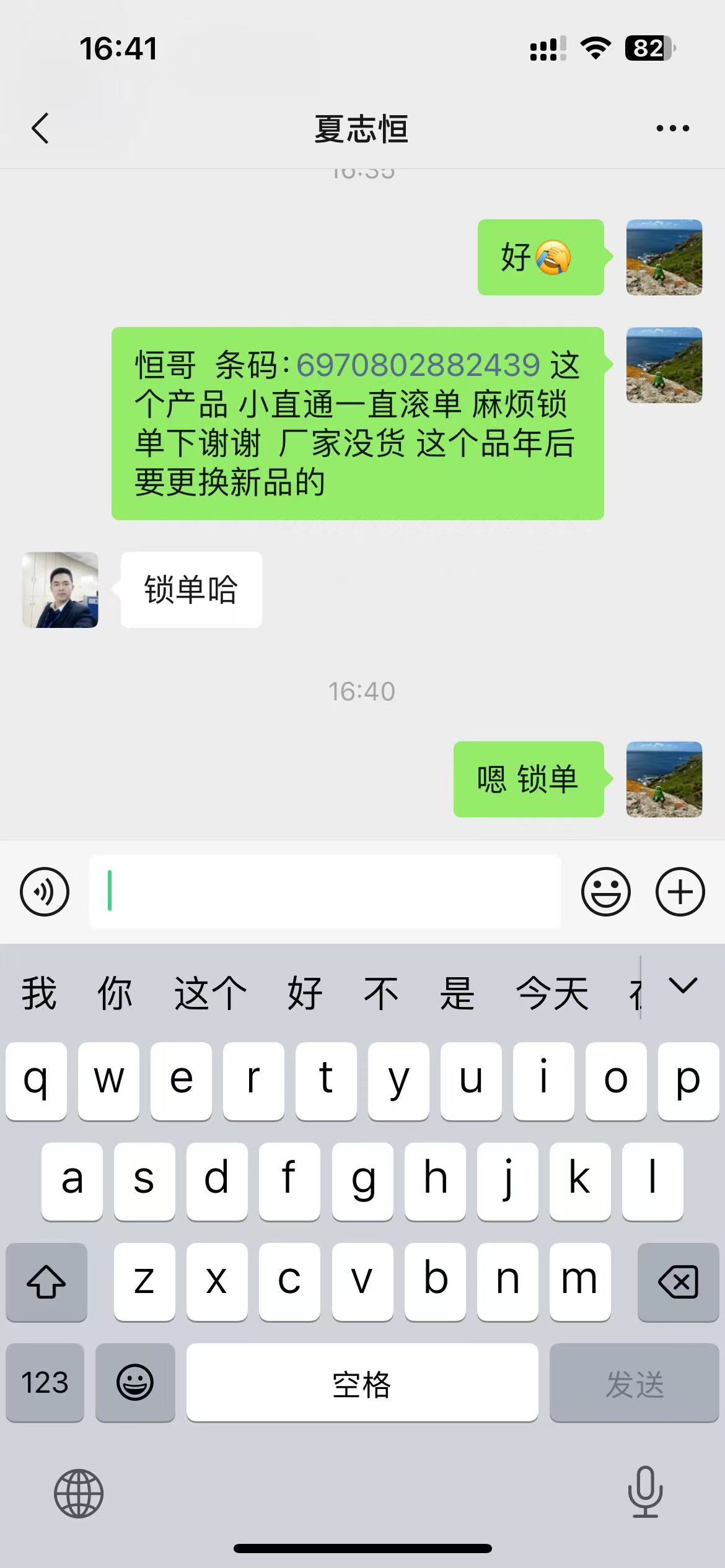Viewport: 725px width, 1568px height.
Task: Tap the keyboard backspace key
Action: point(678,1282)
